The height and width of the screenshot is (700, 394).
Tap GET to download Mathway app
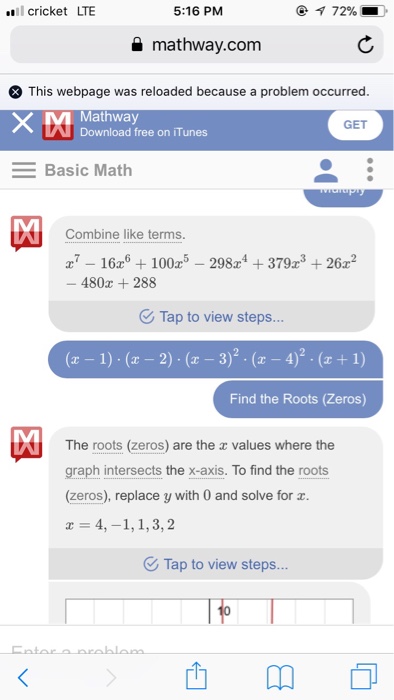click(x=355, y=125)
